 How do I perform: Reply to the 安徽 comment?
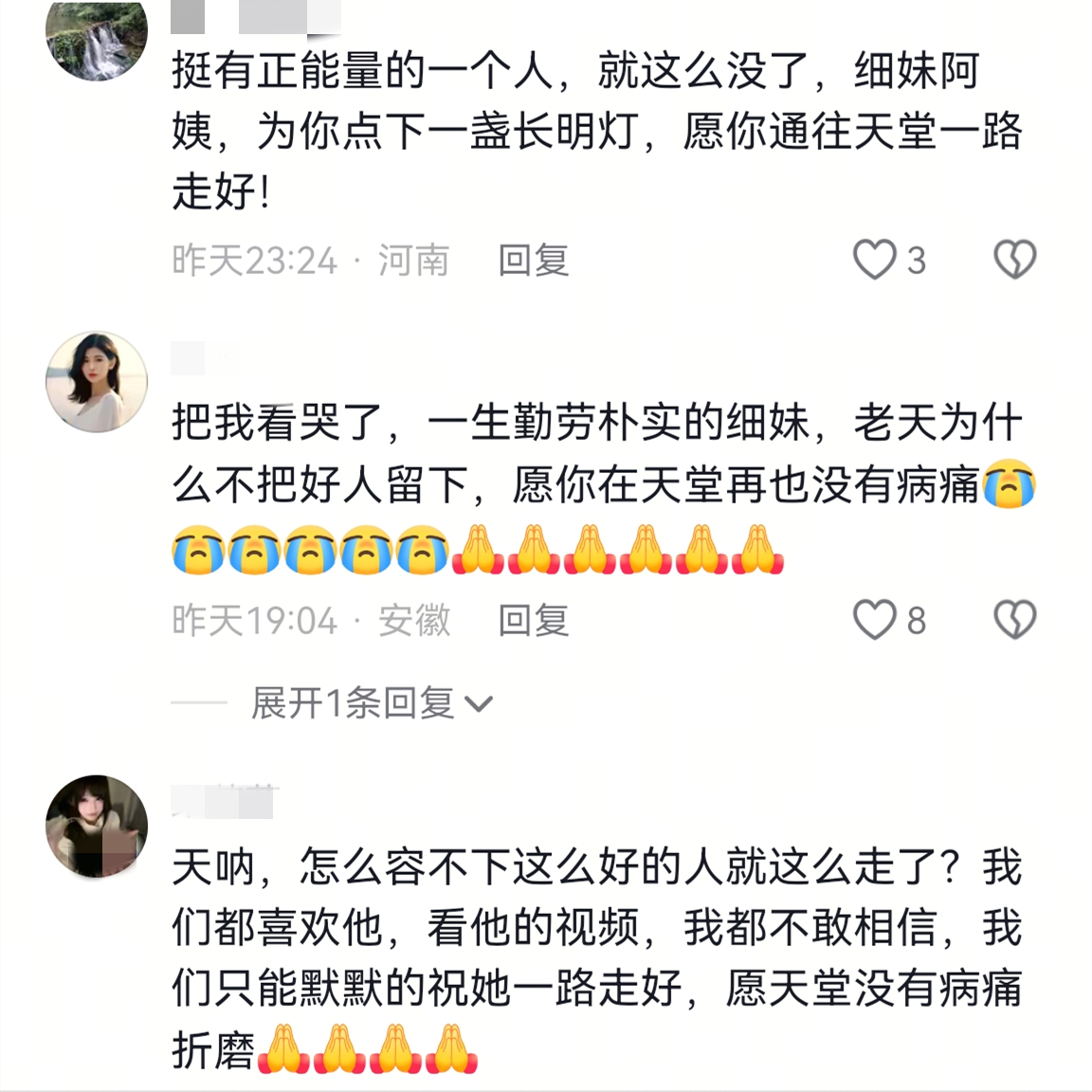533,621
